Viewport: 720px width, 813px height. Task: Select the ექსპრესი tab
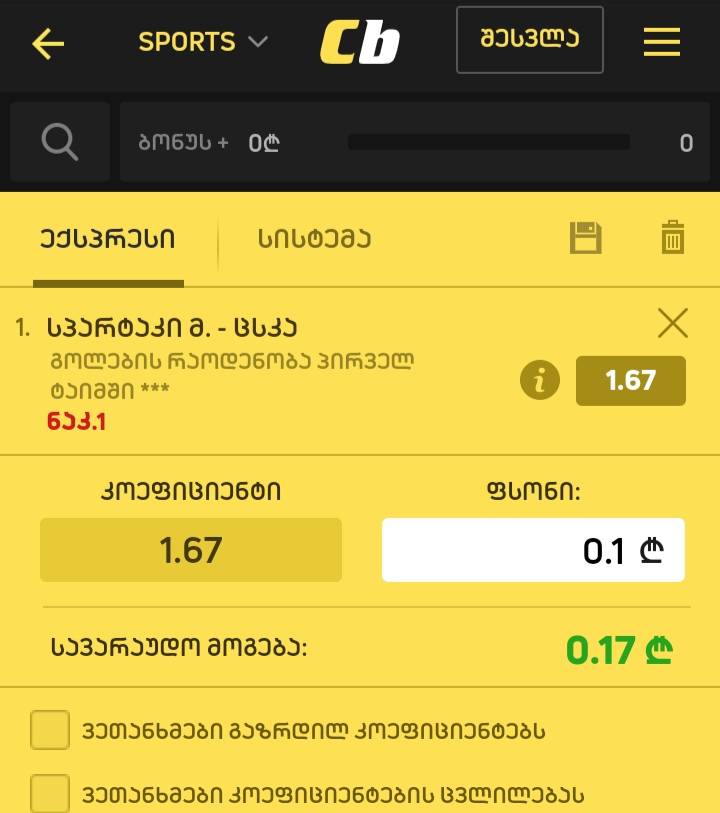point(108,239)
